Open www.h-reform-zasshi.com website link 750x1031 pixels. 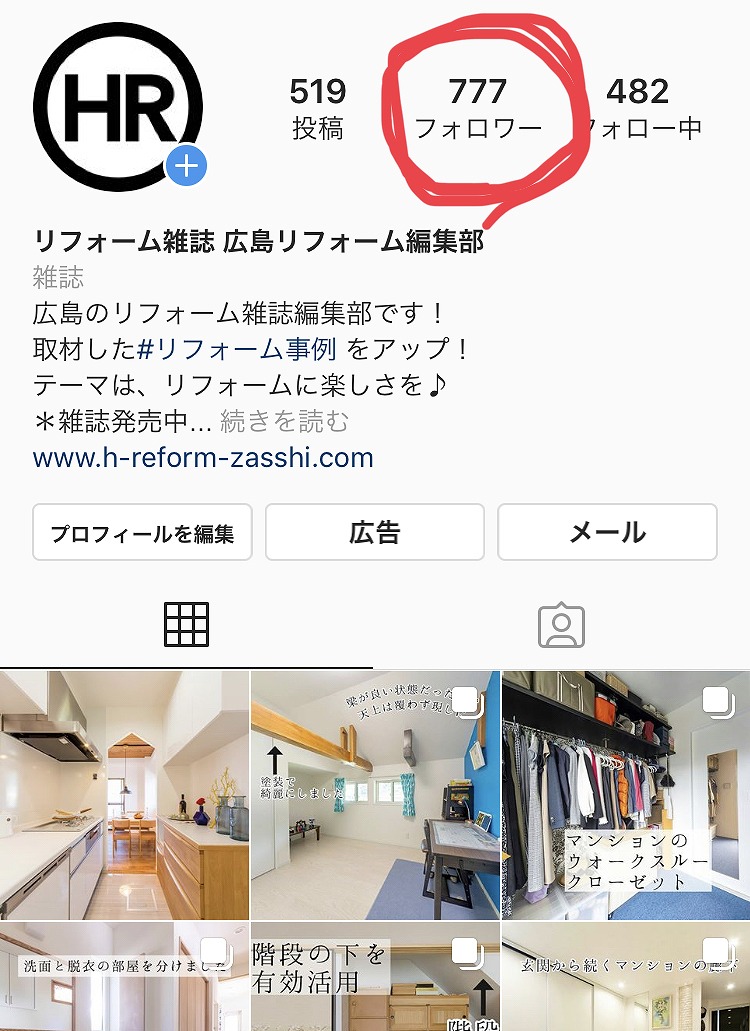coord(203,458)
